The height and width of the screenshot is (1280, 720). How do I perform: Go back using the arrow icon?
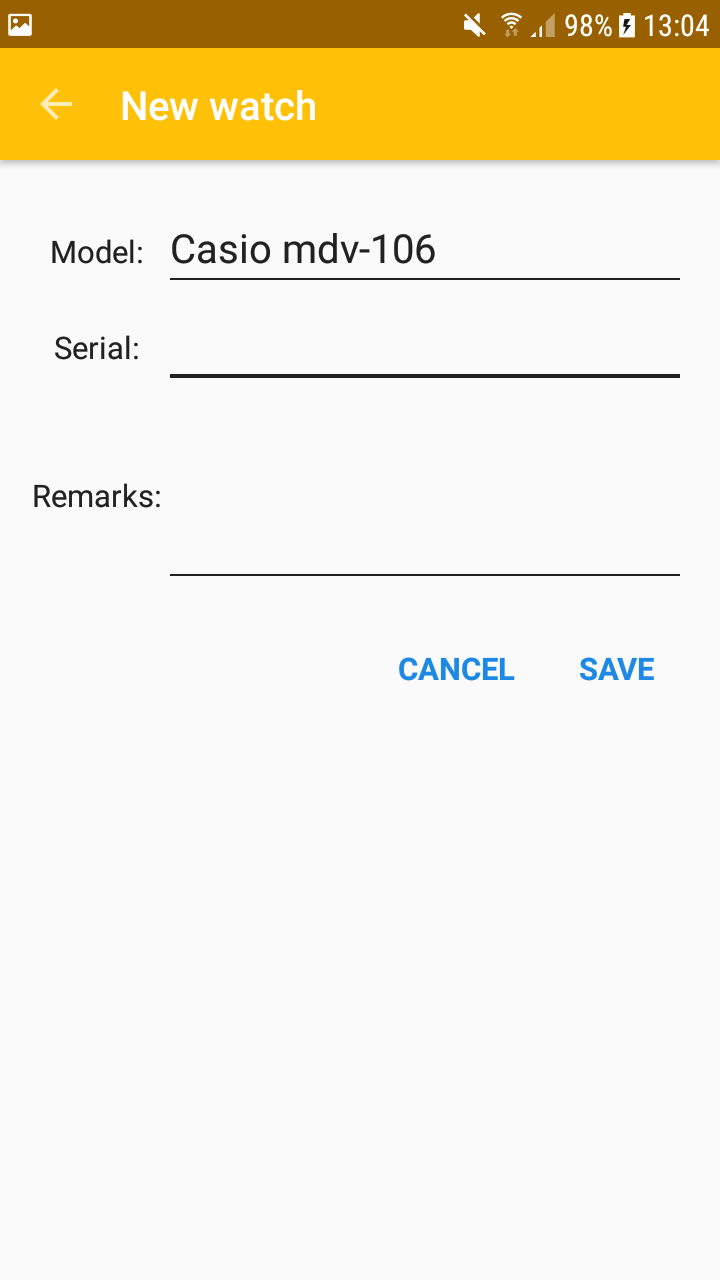coord(56,104)
